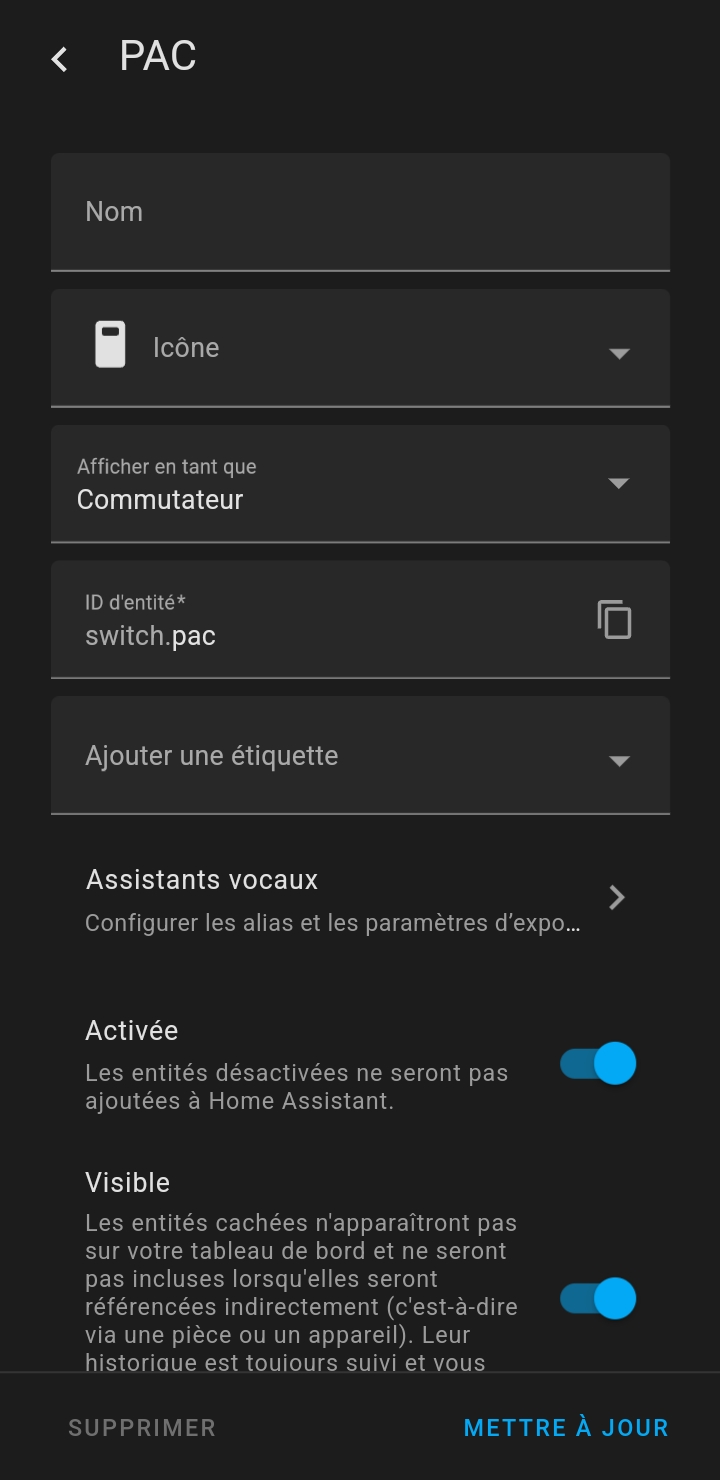
Task: Copy the entity ID switch.pac
Action: click(x=614, y=620)
